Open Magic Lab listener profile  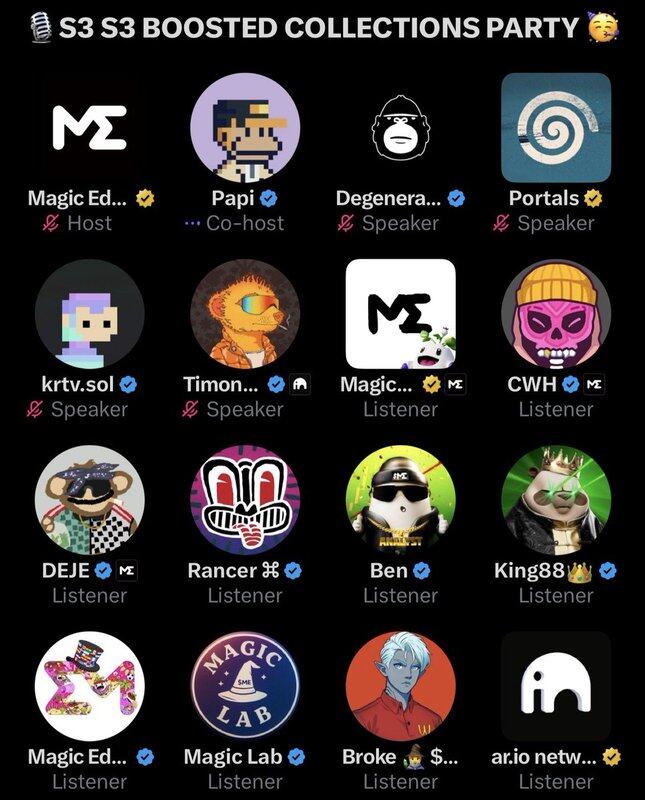[x=245, y=686]
